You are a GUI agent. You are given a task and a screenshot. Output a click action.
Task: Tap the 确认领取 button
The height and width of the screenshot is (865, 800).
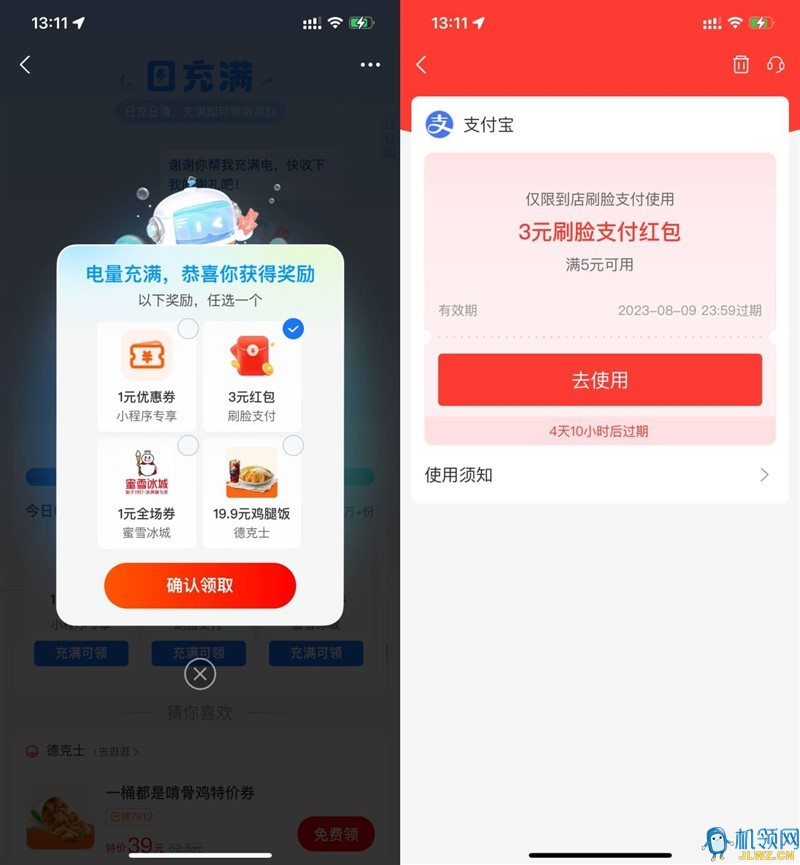coord(200,585)
